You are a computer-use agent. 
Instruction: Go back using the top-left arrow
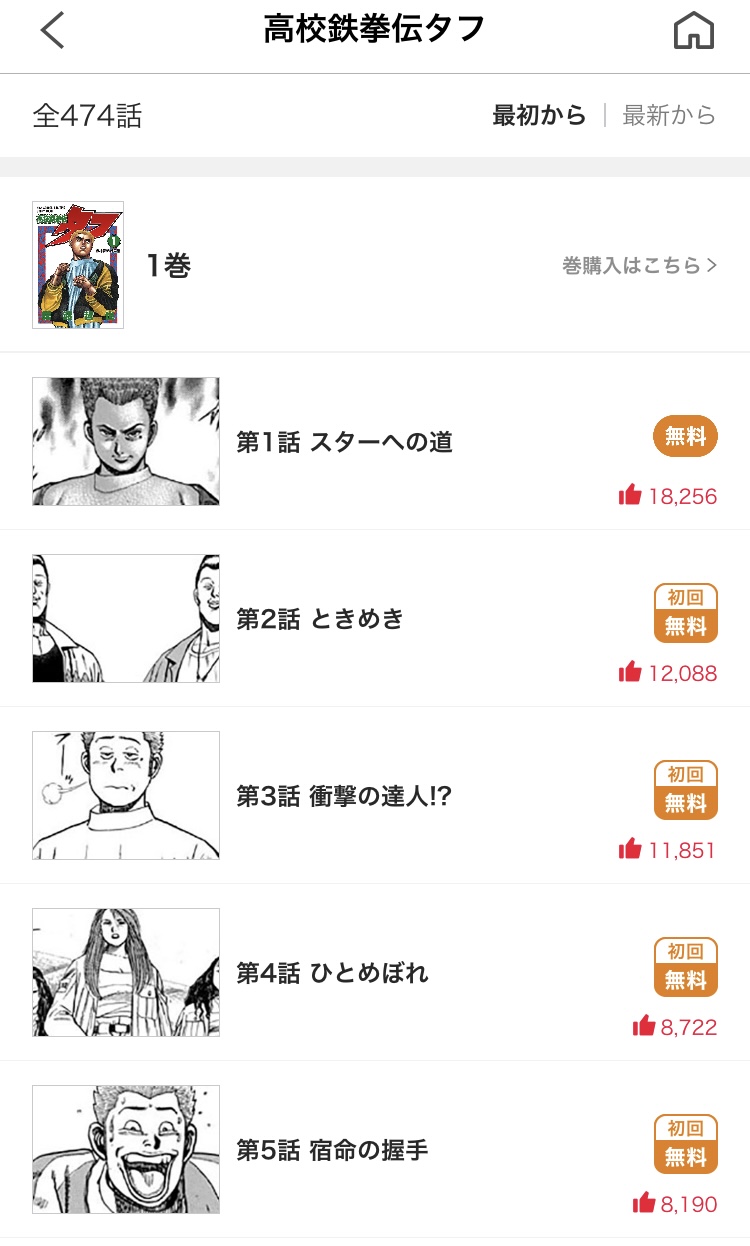click(52, 31)
